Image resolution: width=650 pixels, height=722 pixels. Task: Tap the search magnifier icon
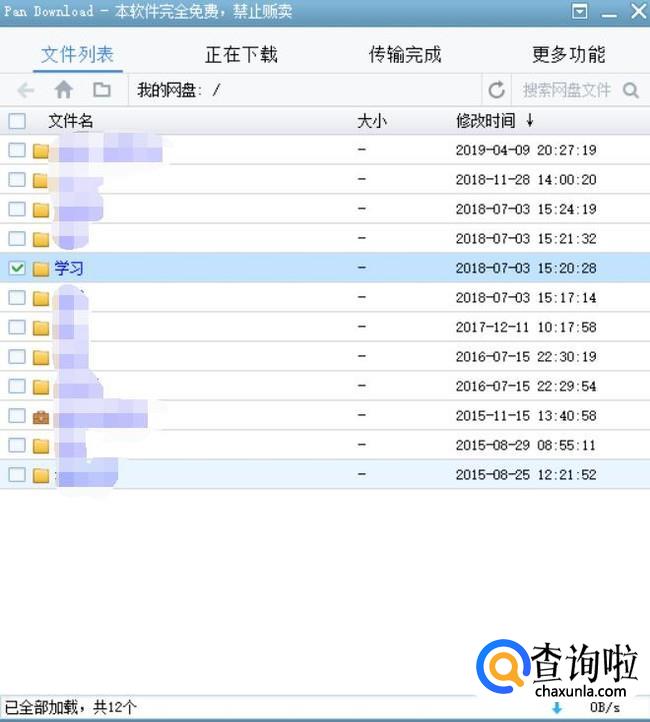pyautogui.click(x=631, y=90)
